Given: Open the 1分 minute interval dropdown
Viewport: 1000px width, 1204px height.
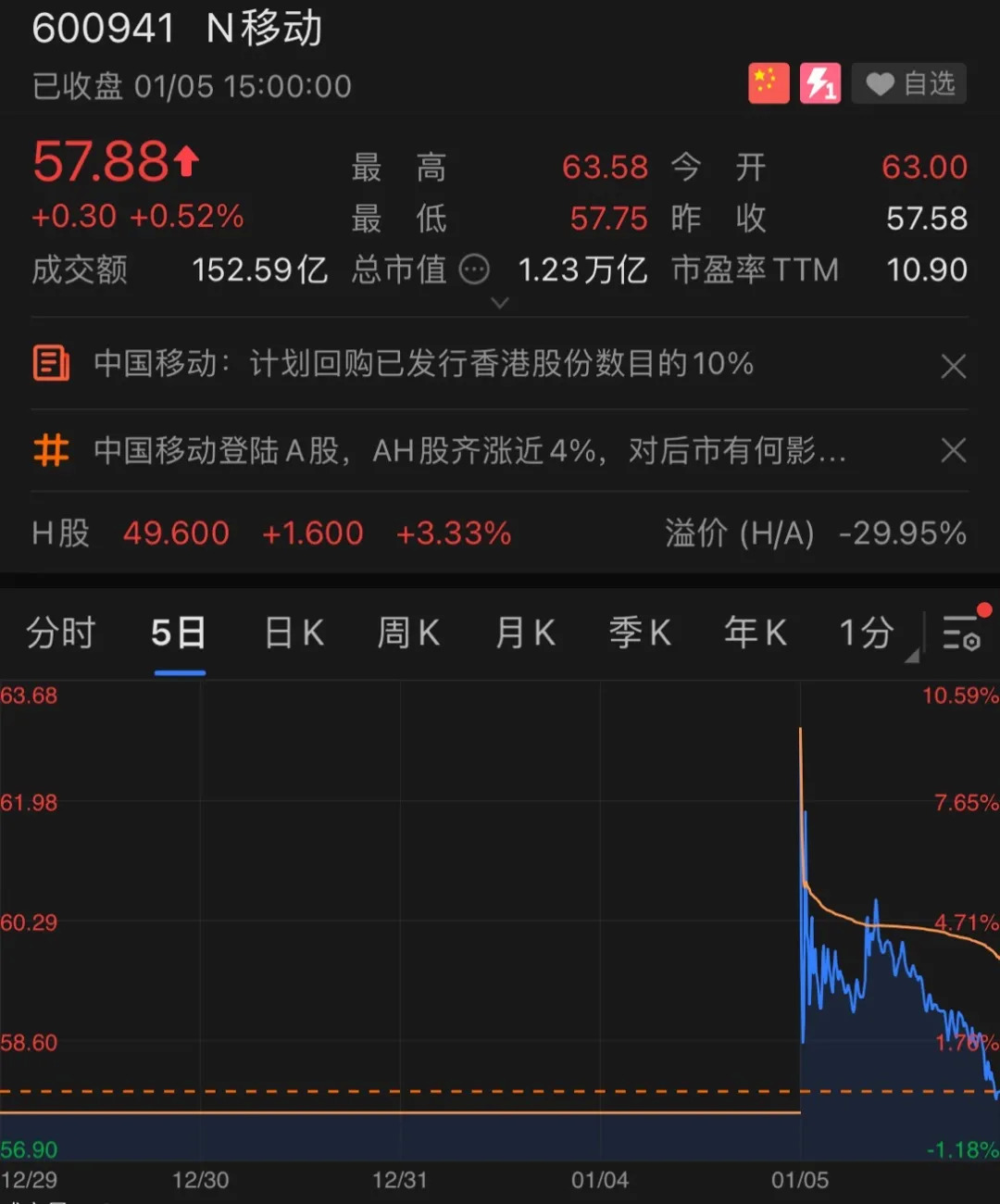Looking at the screenshot, I should pos(870,634).
